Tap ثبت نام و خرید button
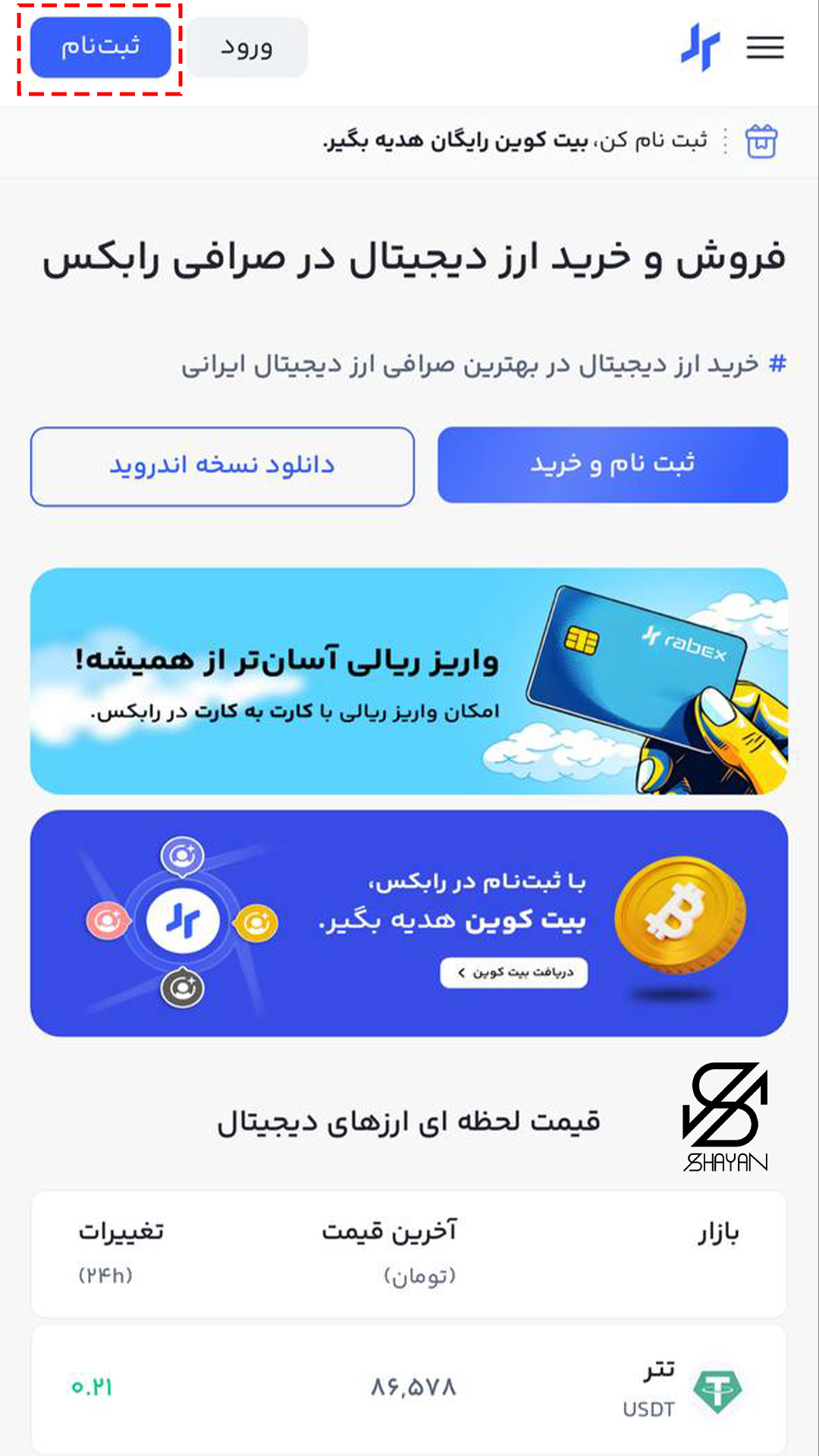This screenshot has width=819, height=1456. 613,464
